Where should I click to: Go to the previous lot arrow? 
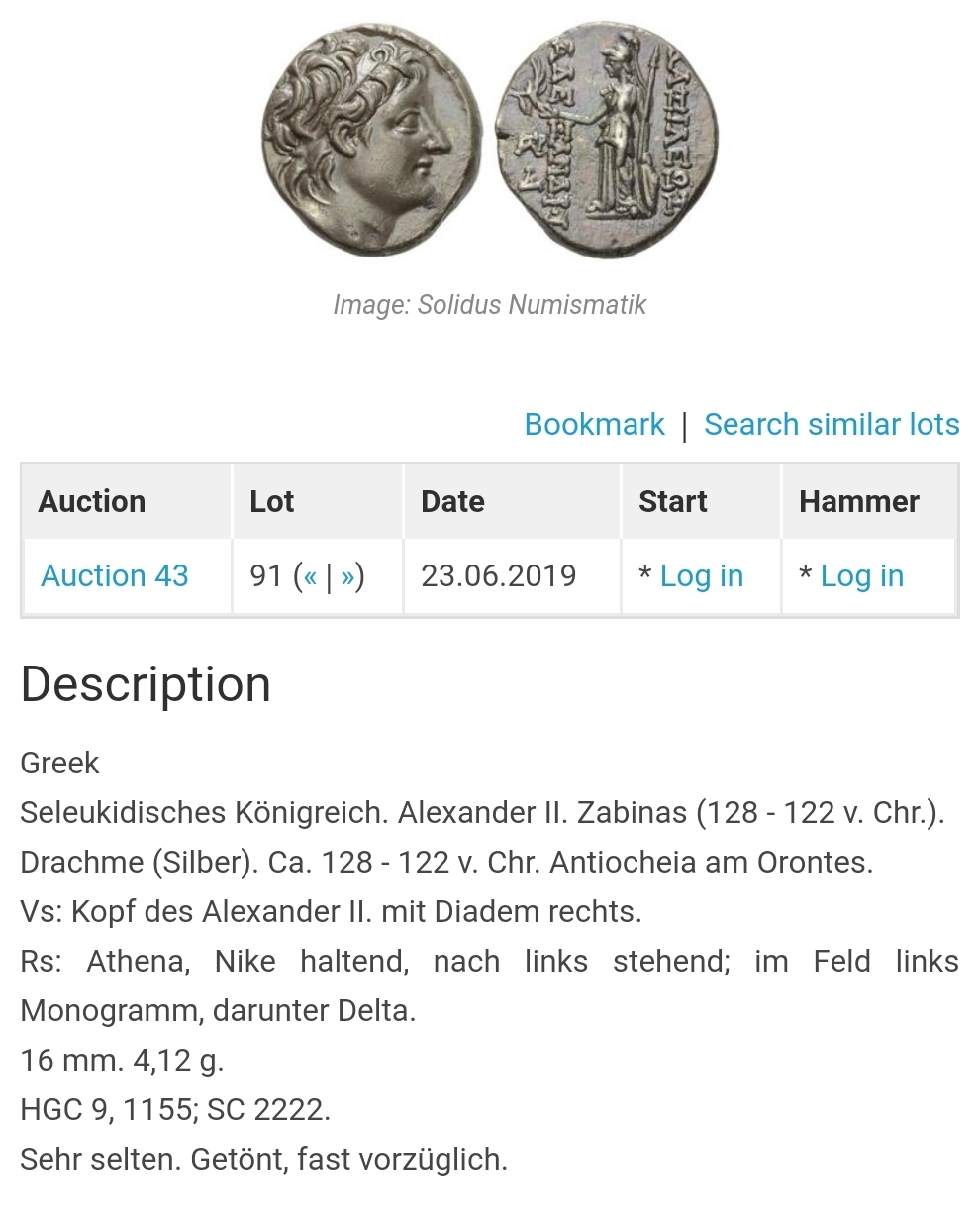(310, 576)
